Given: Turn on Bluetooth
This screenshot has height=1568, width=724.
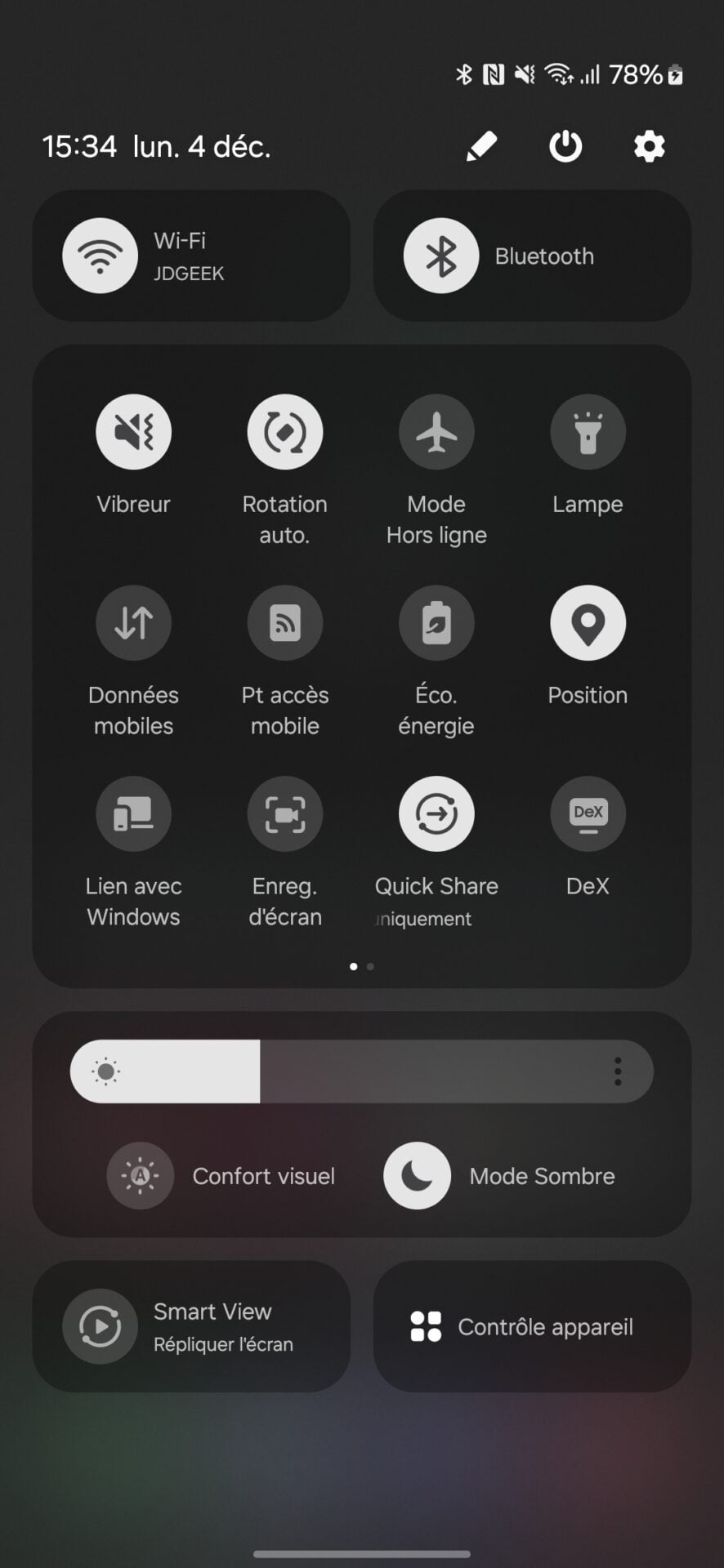Looking at the screenshot, I should click(441, 256).
